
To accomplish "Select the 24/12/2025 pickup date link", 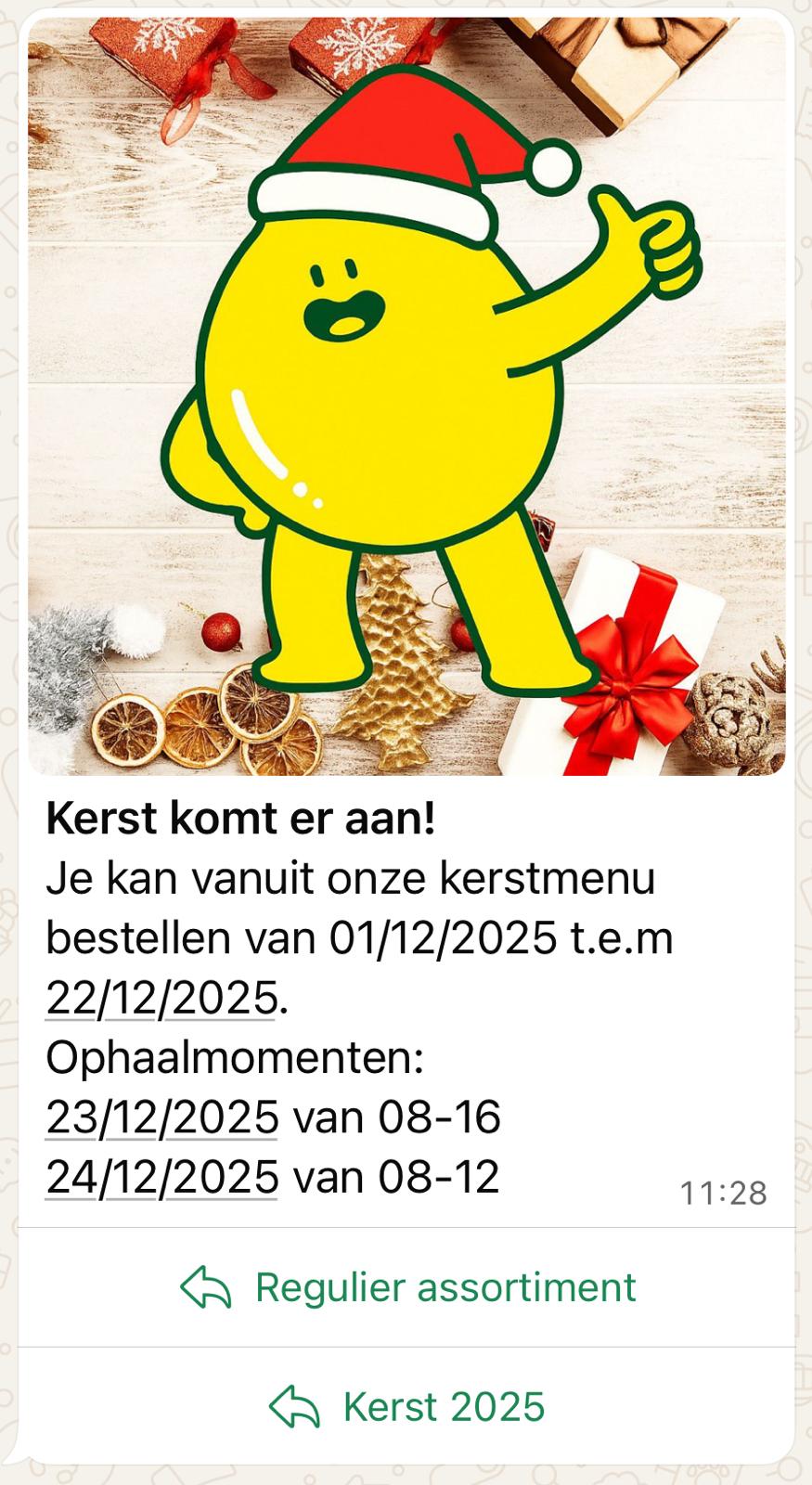I will click(161, 1177).
